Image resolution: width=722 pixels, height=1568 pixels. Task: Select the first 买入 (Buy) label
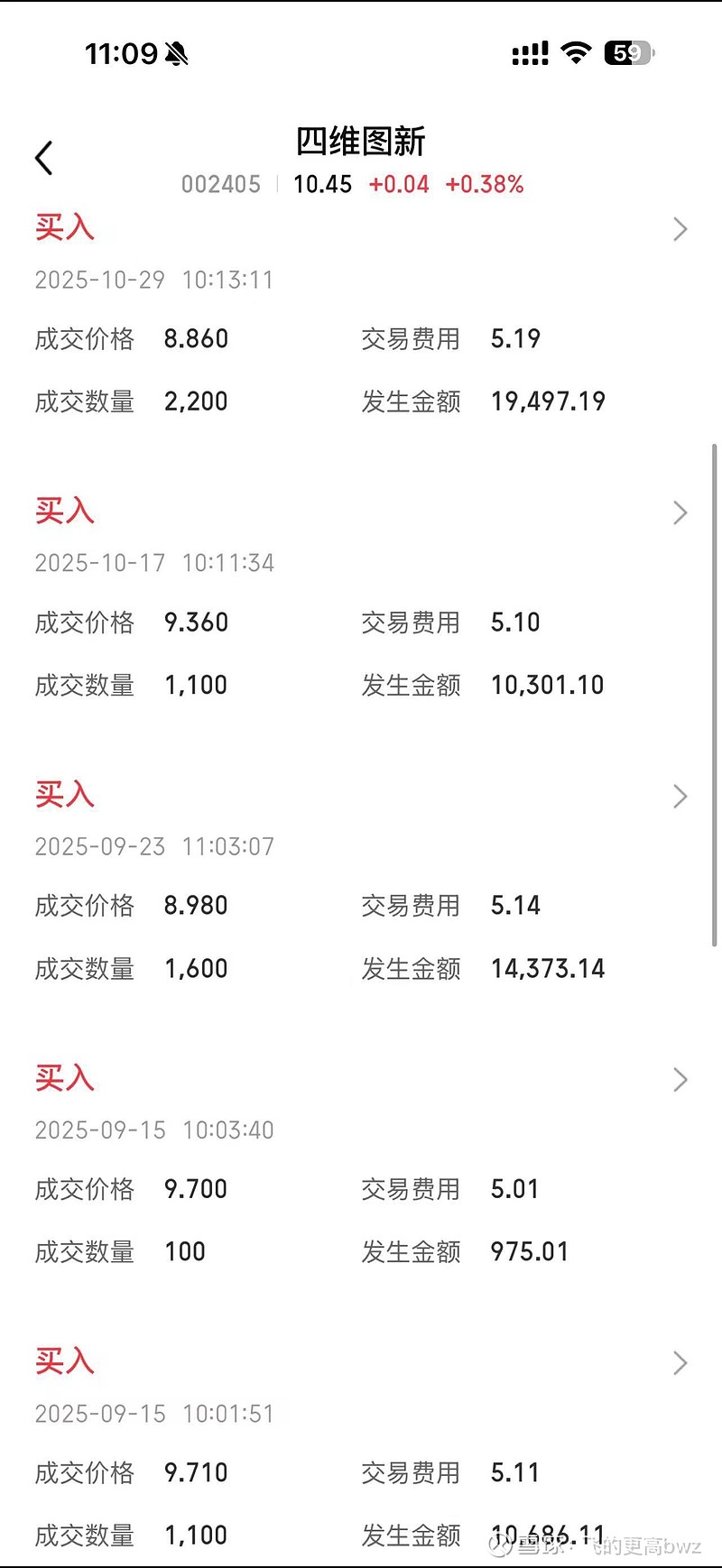[x=64, y=227]
